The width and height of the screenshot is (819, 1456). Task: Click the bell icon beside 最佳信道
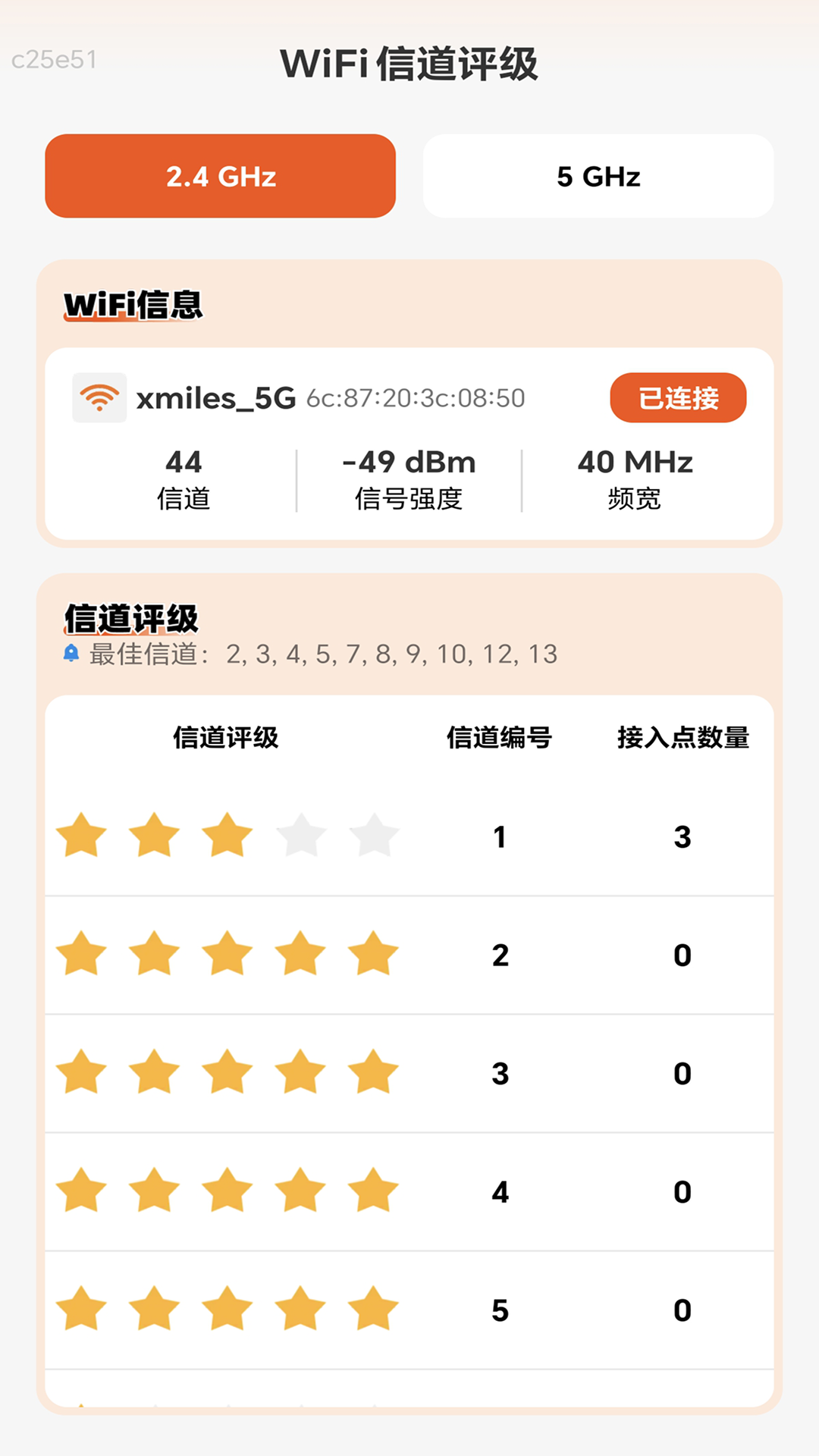pos(72,654)
